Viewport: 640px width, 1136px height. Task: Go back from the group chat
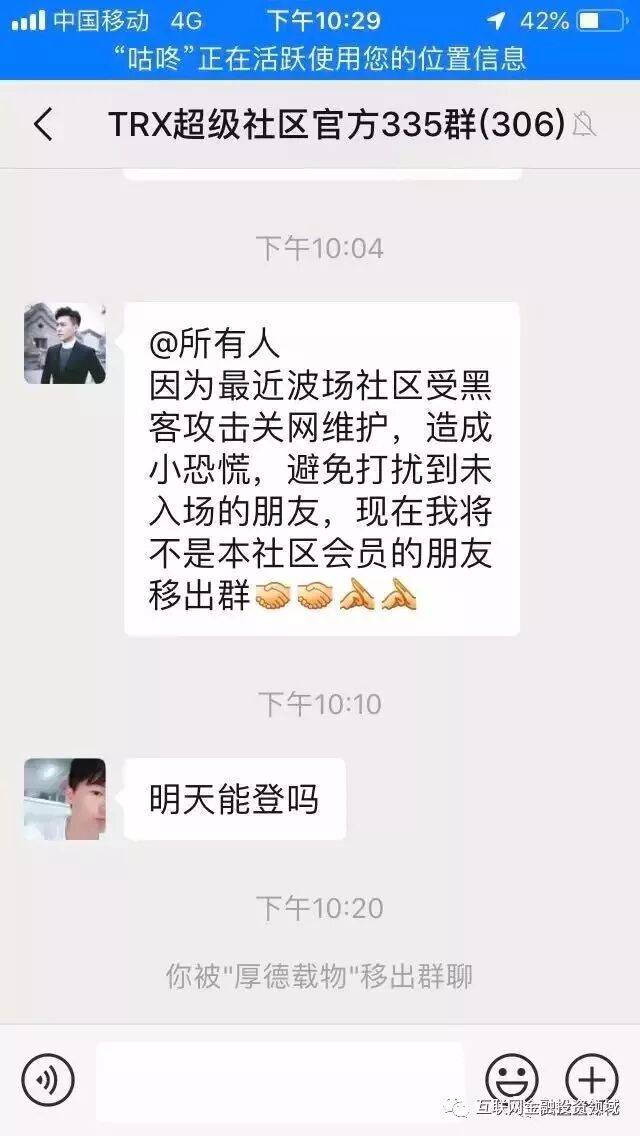click(x=43, y=125)
